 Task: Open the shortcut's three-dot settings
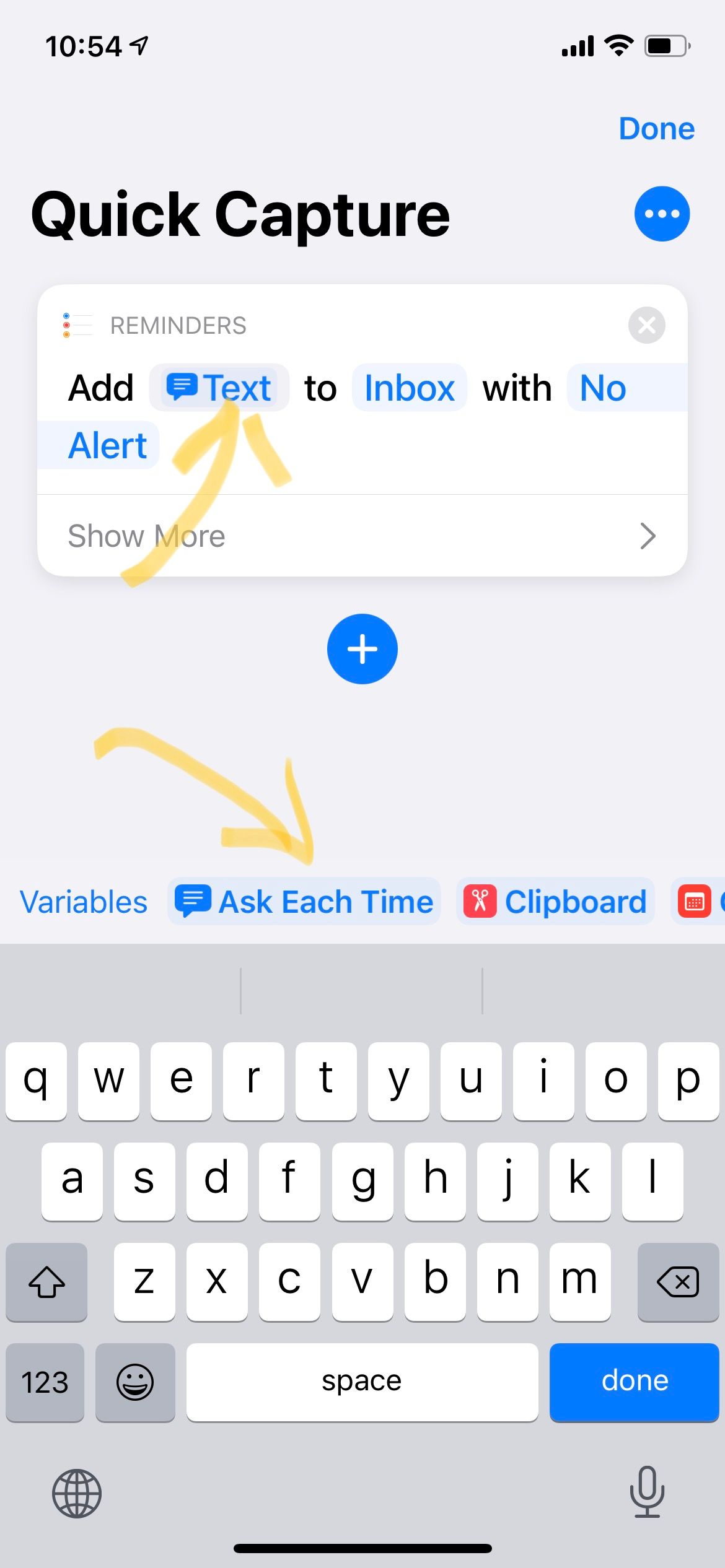tap(661, 214)
